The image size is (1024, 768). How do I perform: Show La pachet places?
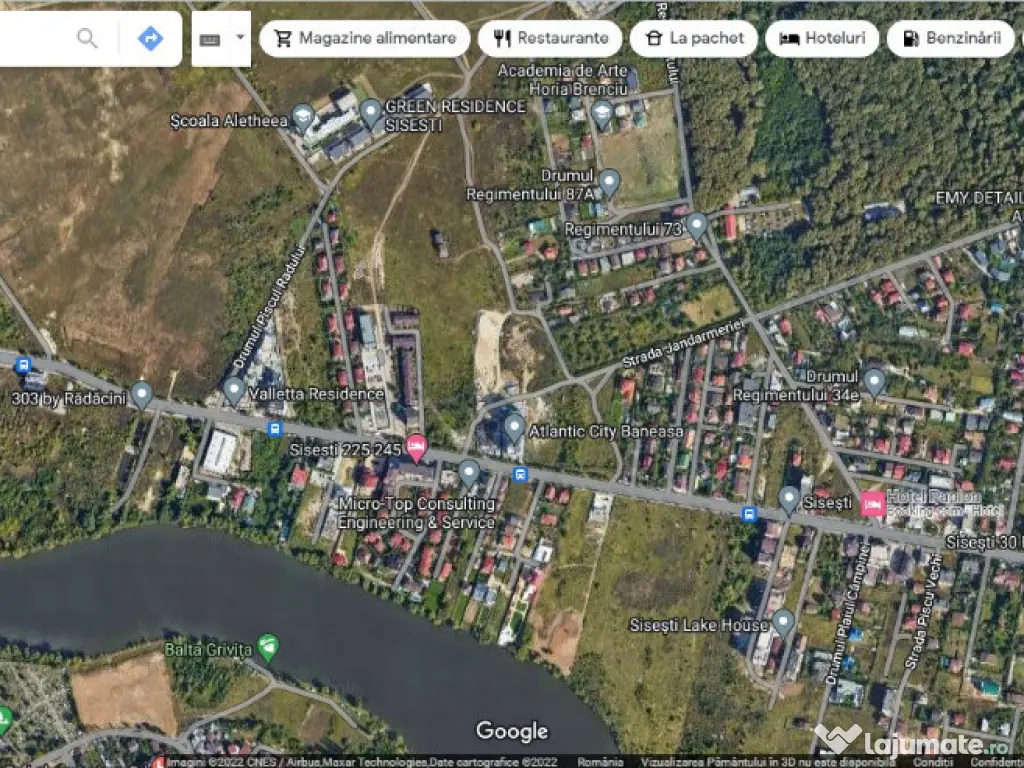(x=694, y=39)
